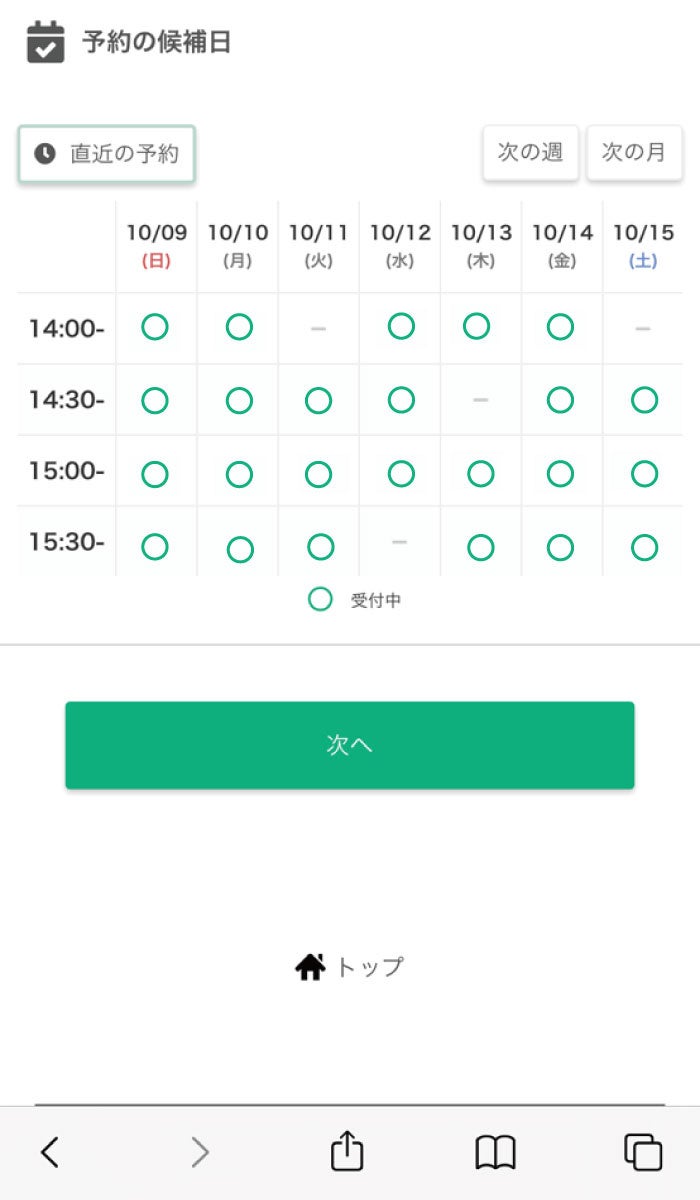The height and width of the screenshot is (1200, 700).
Task: Choose the 14:00 slot on 10/12
Action: [x=401, y=327]
